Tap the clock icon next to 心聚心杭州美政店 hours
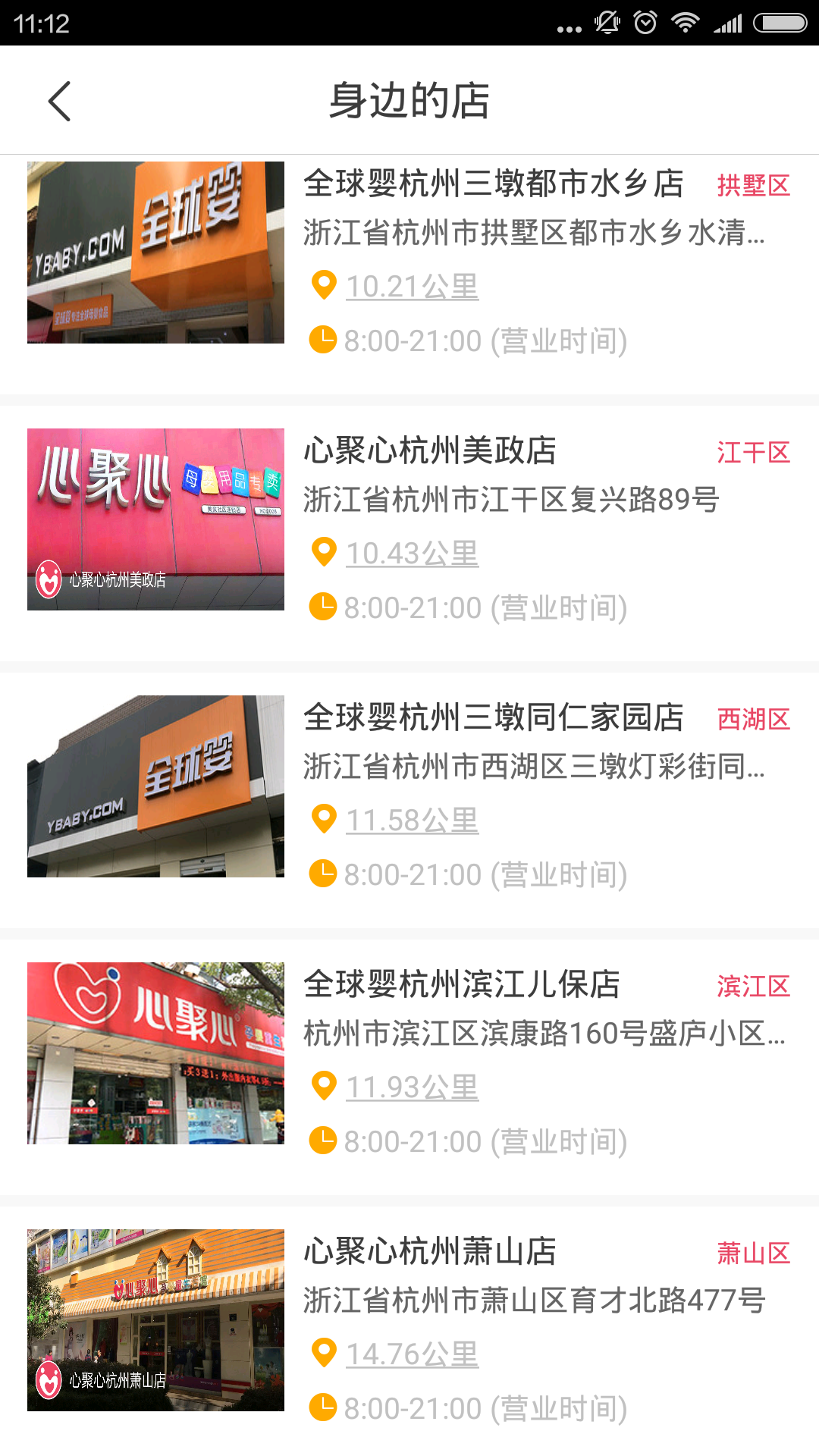Image resolution: width=819 pixels, height=1456 pixels. point(325,605)
